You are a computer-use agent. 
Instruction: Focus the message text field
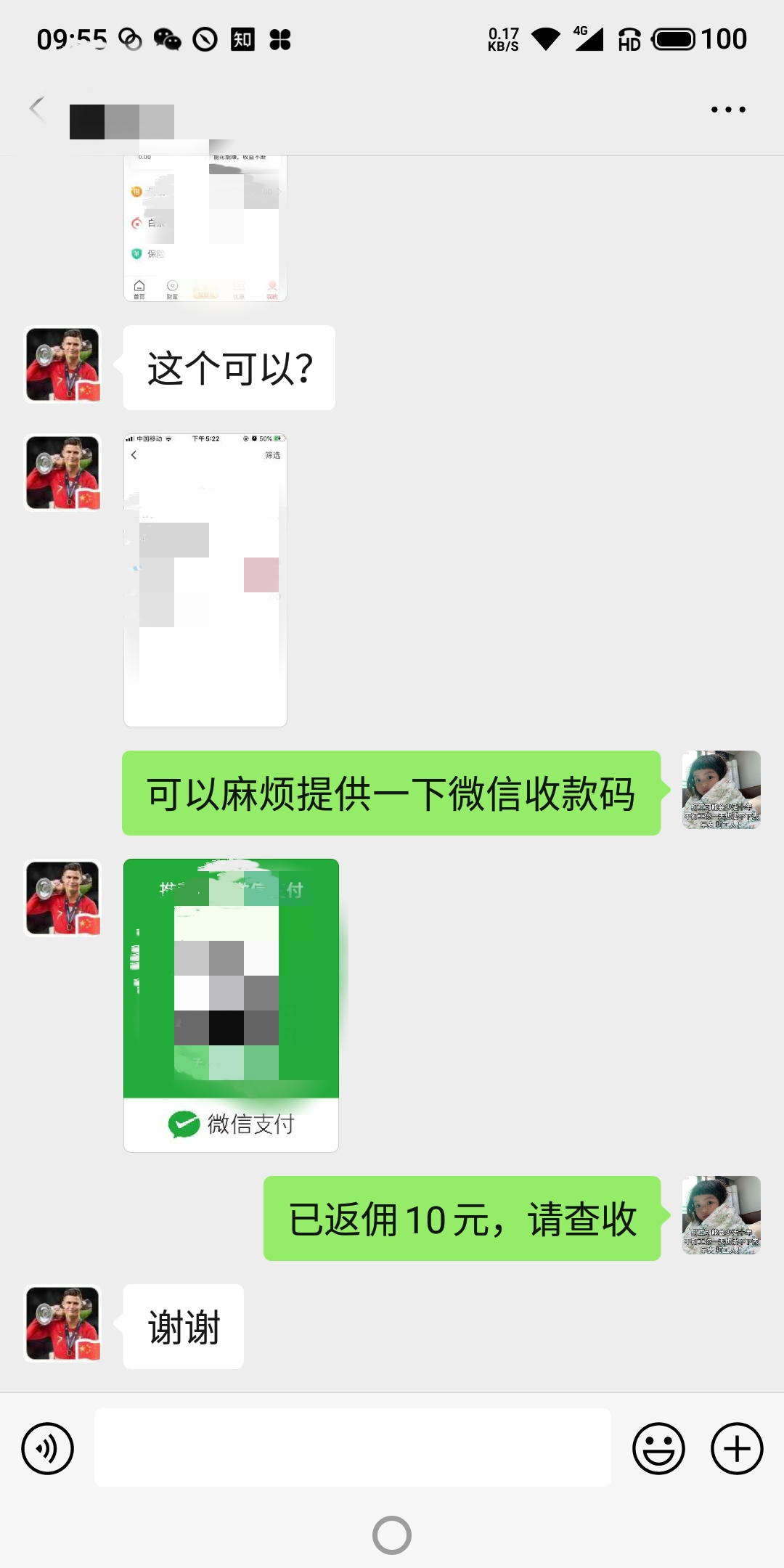click(353, 1447)
